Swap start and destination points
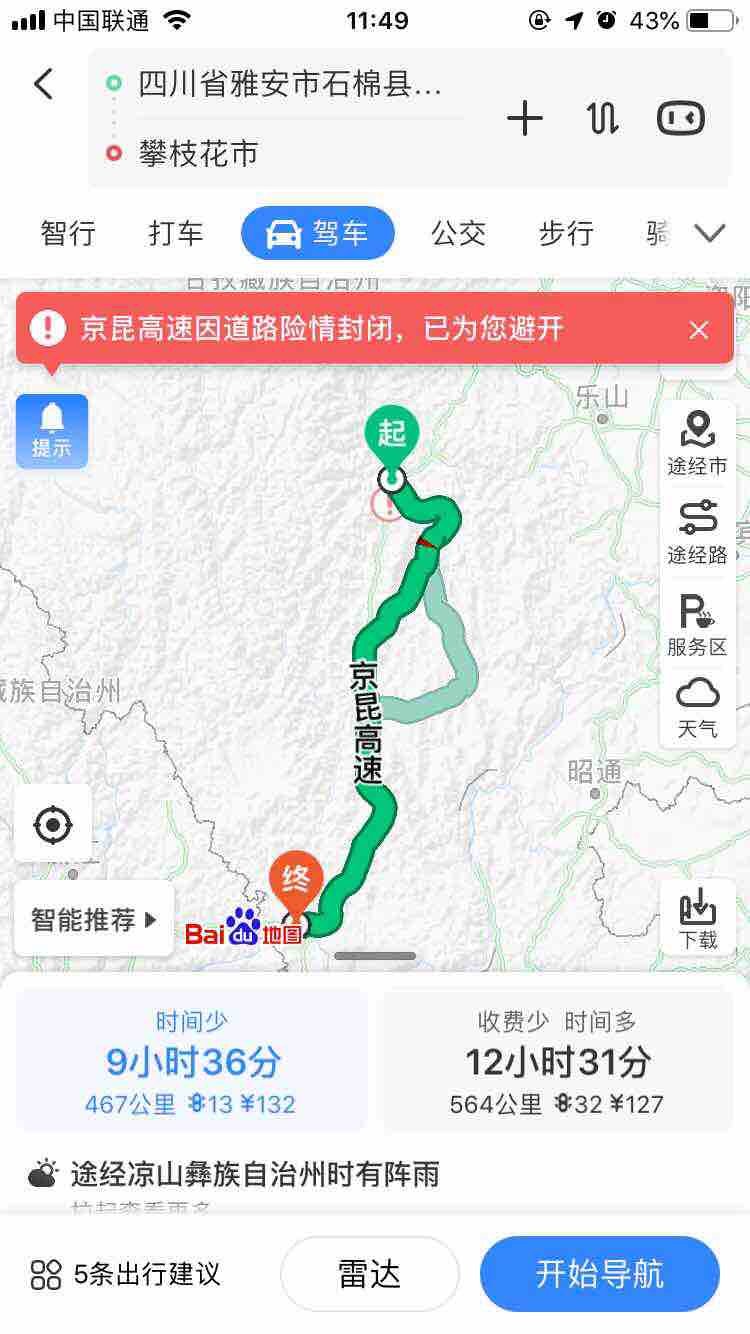This screenshot has height=1334, width=750. pos(603,119)
